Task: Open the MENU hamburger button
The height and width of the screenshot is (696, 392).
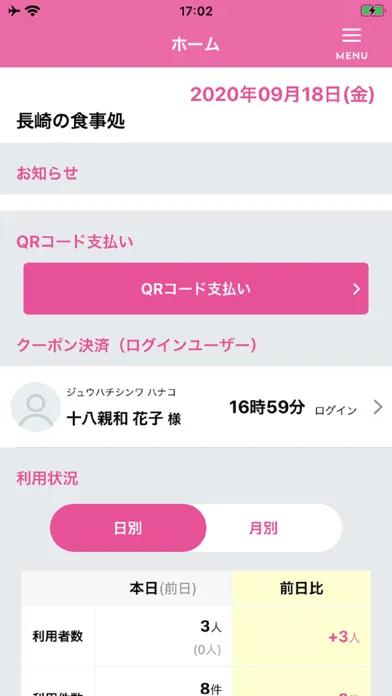Action: pos(352,44)
